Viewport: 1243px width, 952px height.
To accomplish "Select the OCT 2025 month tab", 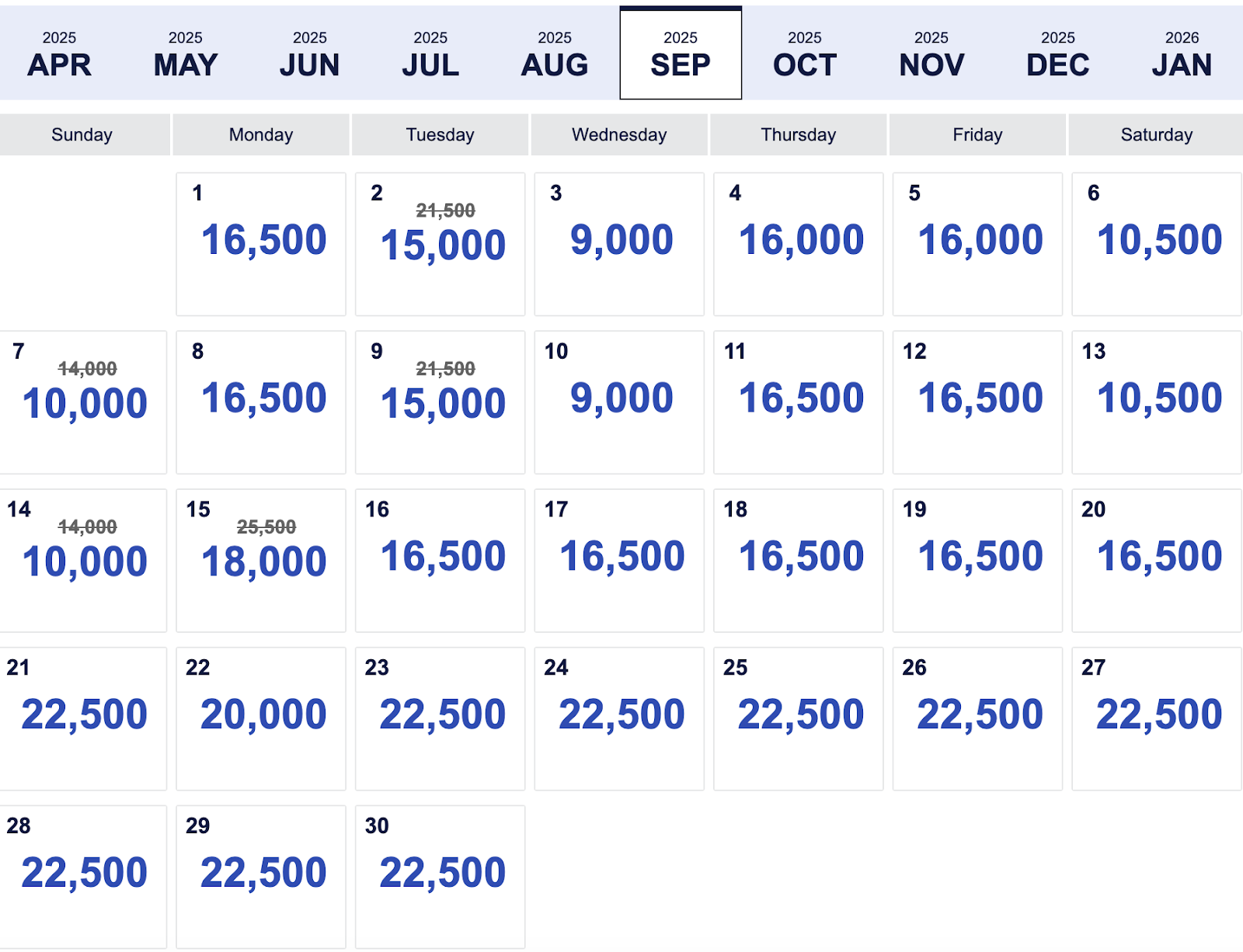I will [805, 54].
